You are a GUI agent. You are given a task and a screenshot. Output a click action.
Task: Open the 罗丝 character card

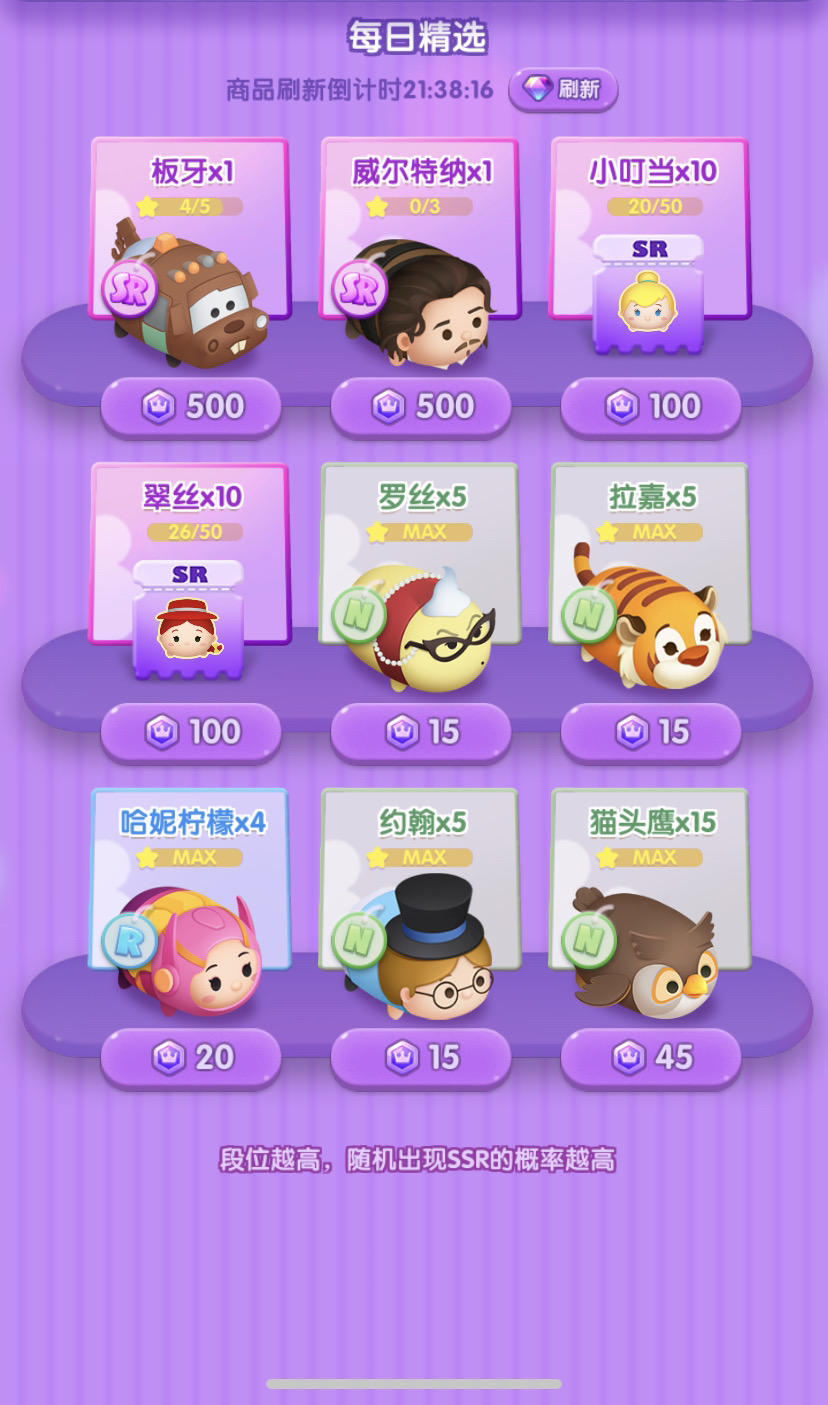pos(421,577)
